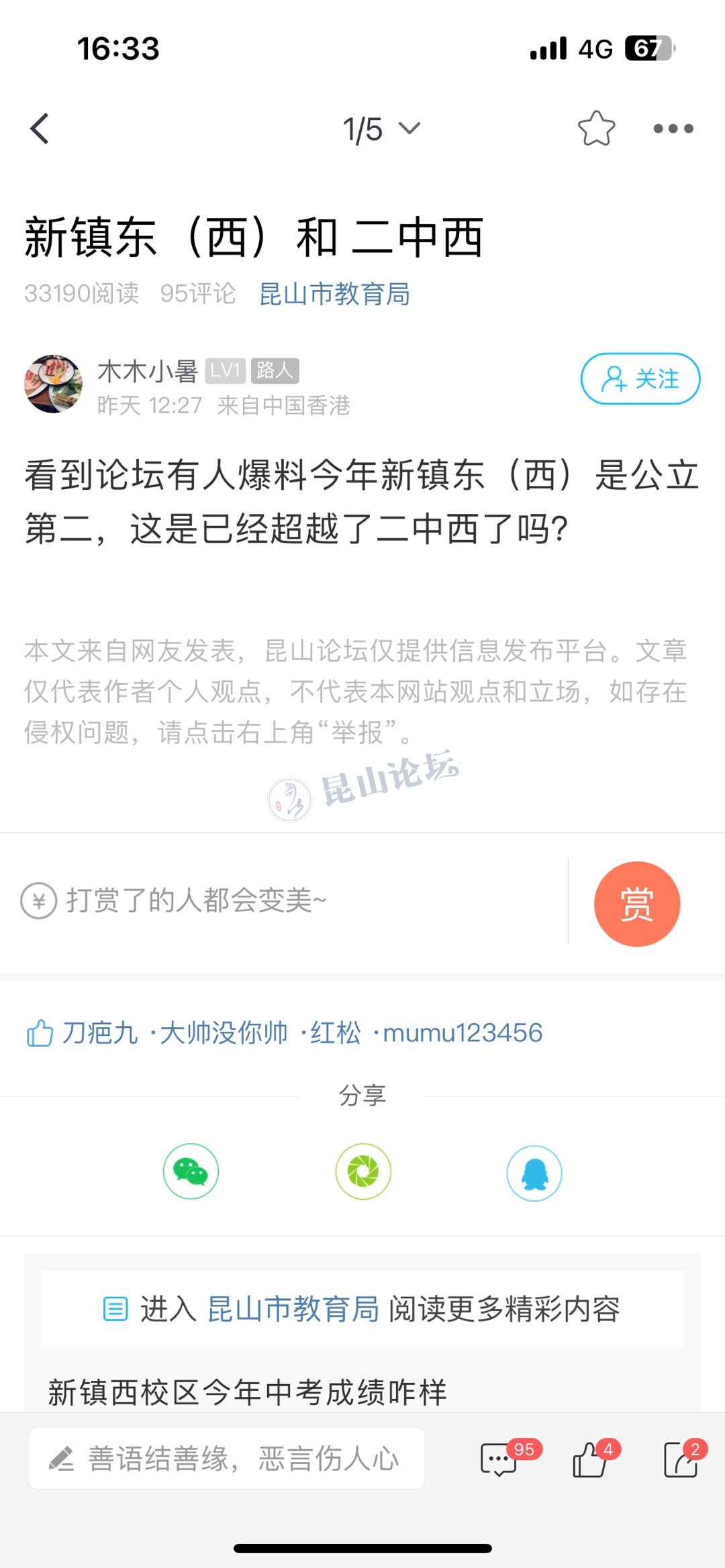
Task: Share to WeChat Moments with the green shutter icon
Action: point(363,1171)
